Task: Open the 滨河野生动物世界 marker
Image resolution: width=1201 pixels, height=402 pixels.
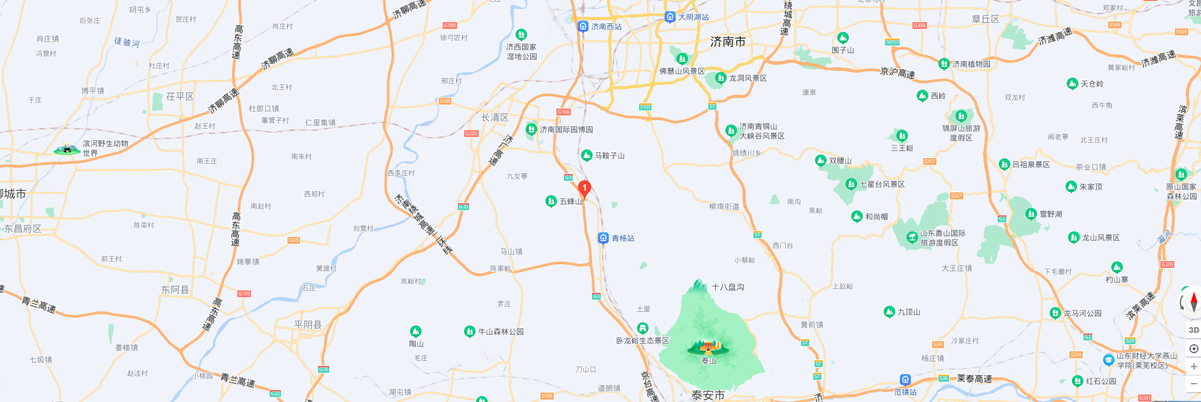Action: coord(67,150)
